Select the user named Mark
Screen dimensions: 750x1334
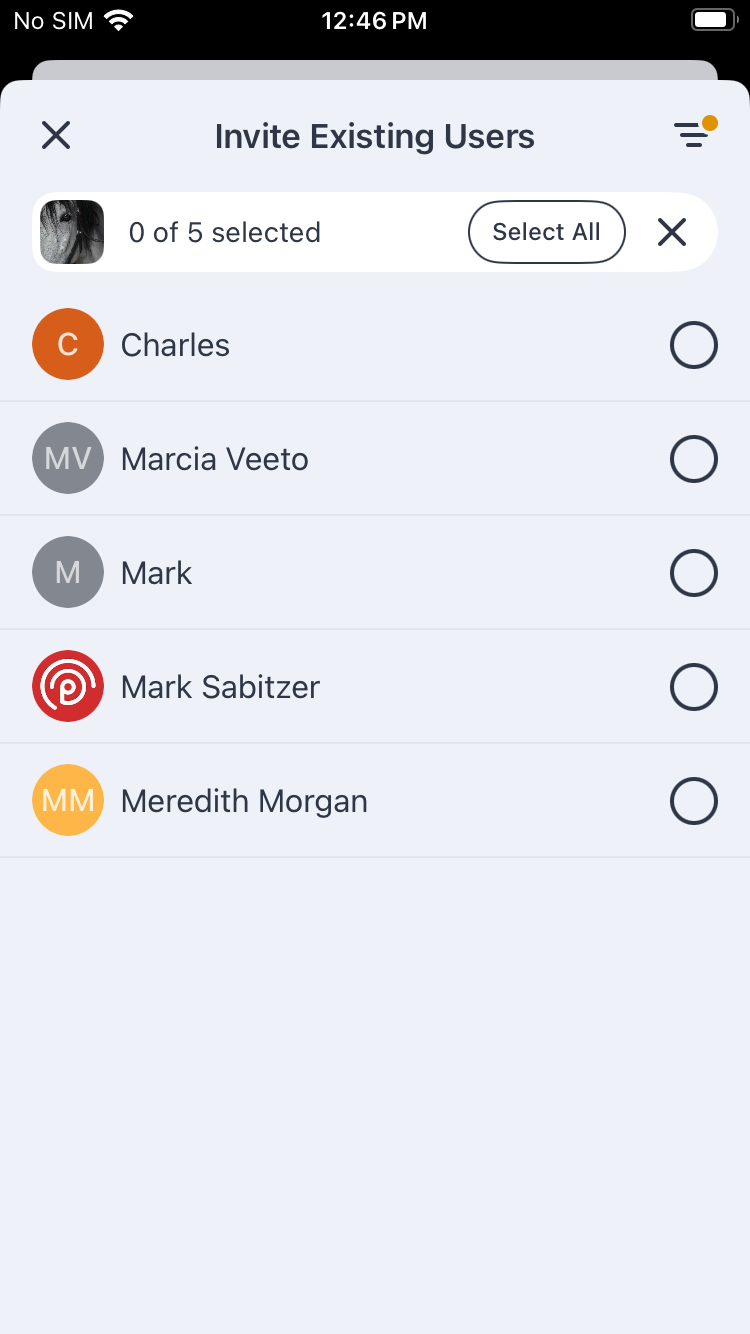click(x=693, y=573)
